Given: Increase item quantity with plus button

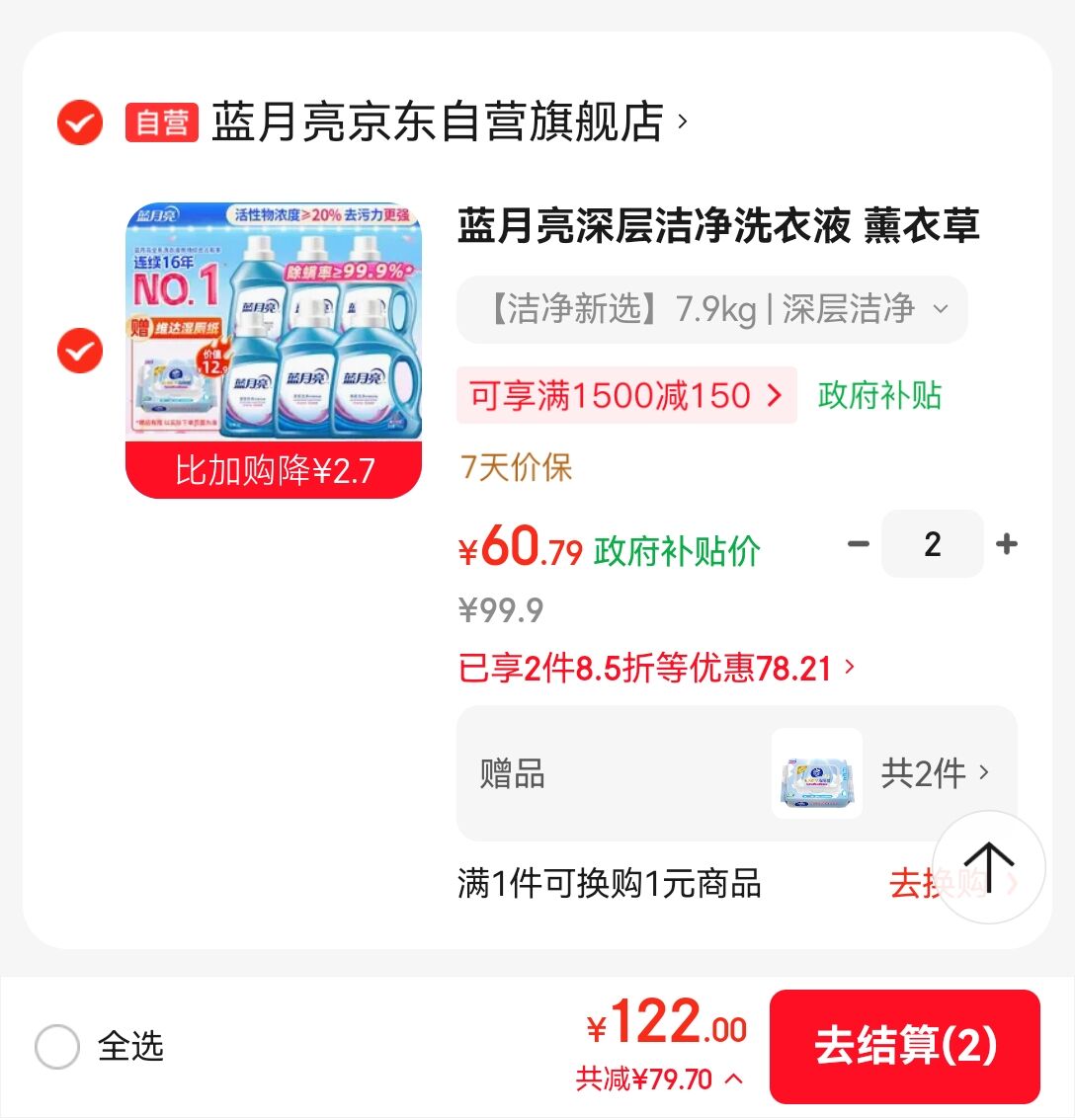Looking at the screenshot, I should tap(1007, 544).
